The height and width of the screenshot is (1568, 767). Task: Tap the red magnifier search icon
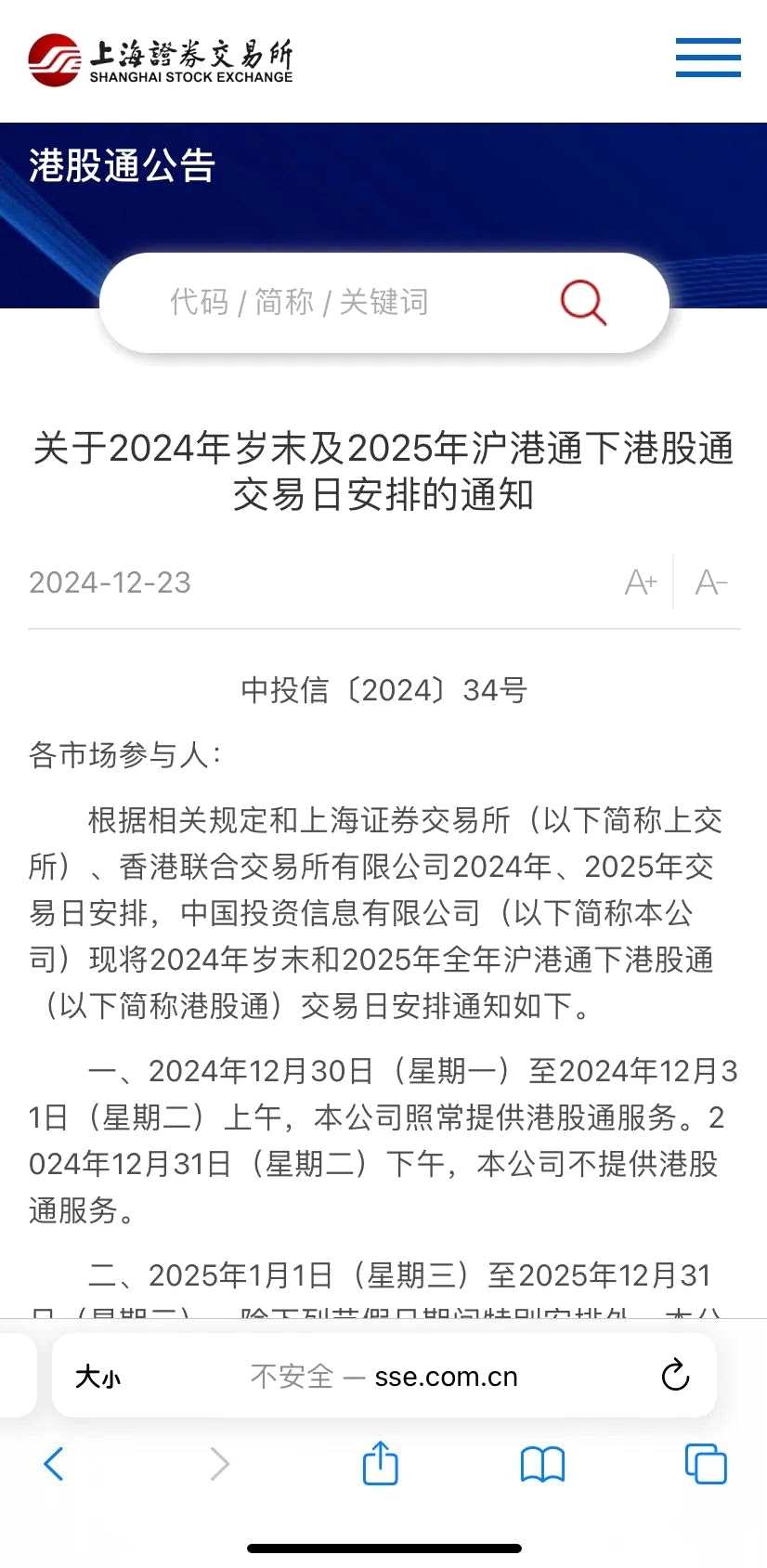tap(583, 303)
